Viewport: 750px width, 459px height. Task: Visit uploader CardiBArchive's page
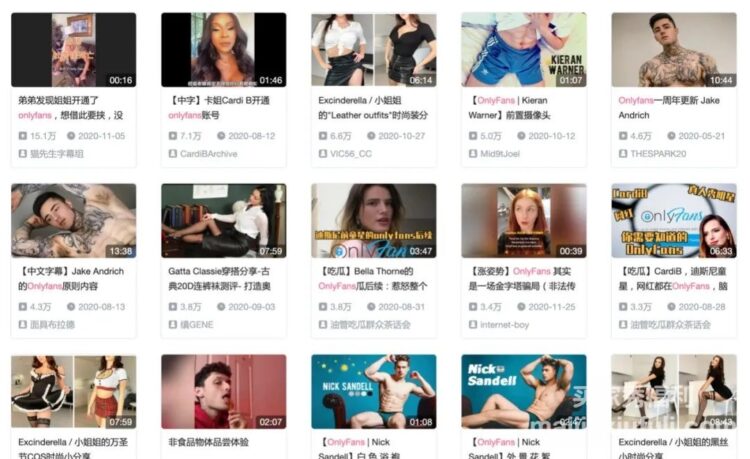pos(208,154)
